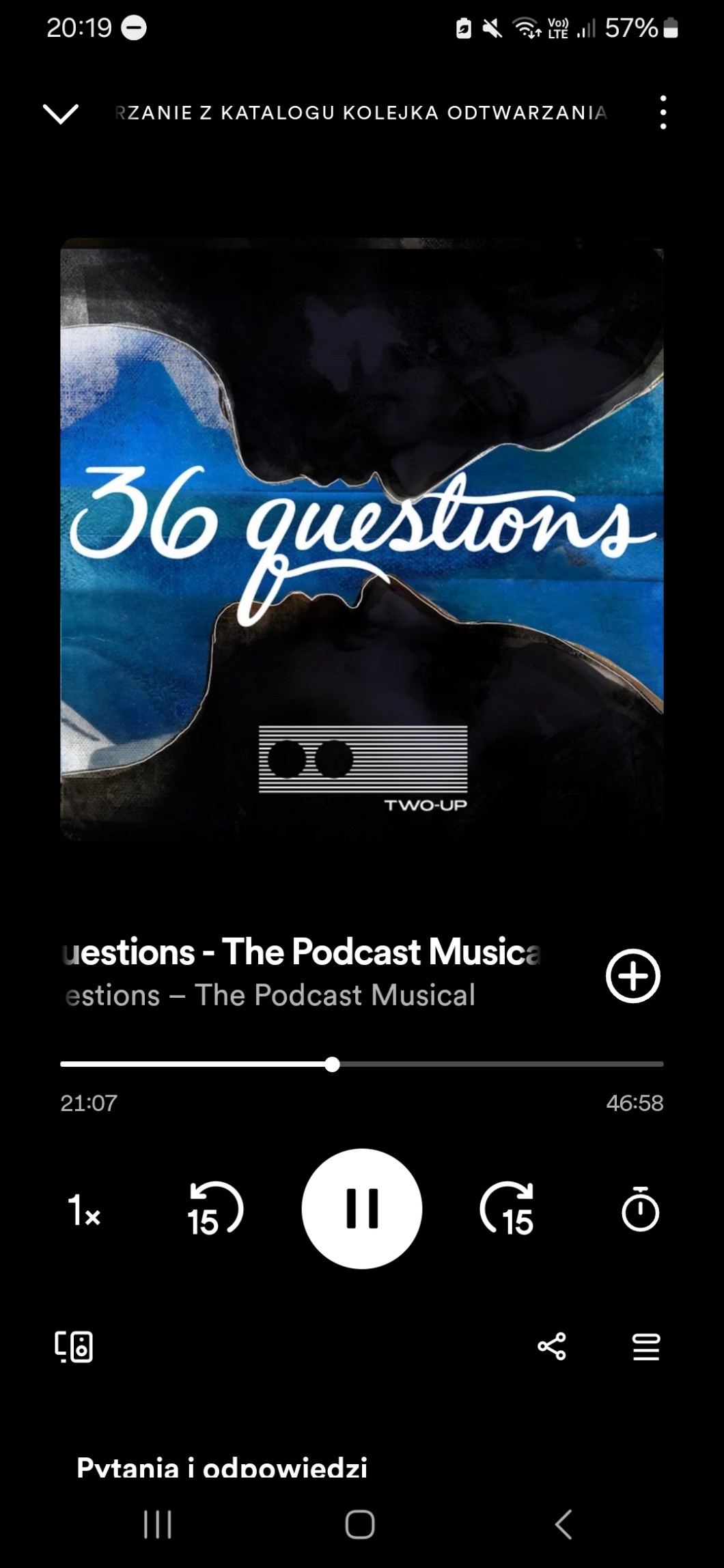Open the 36 Questions podcast title
The width and height of the screenshot is (724, 1568).
pyautogui.click(x=270, y=996)
